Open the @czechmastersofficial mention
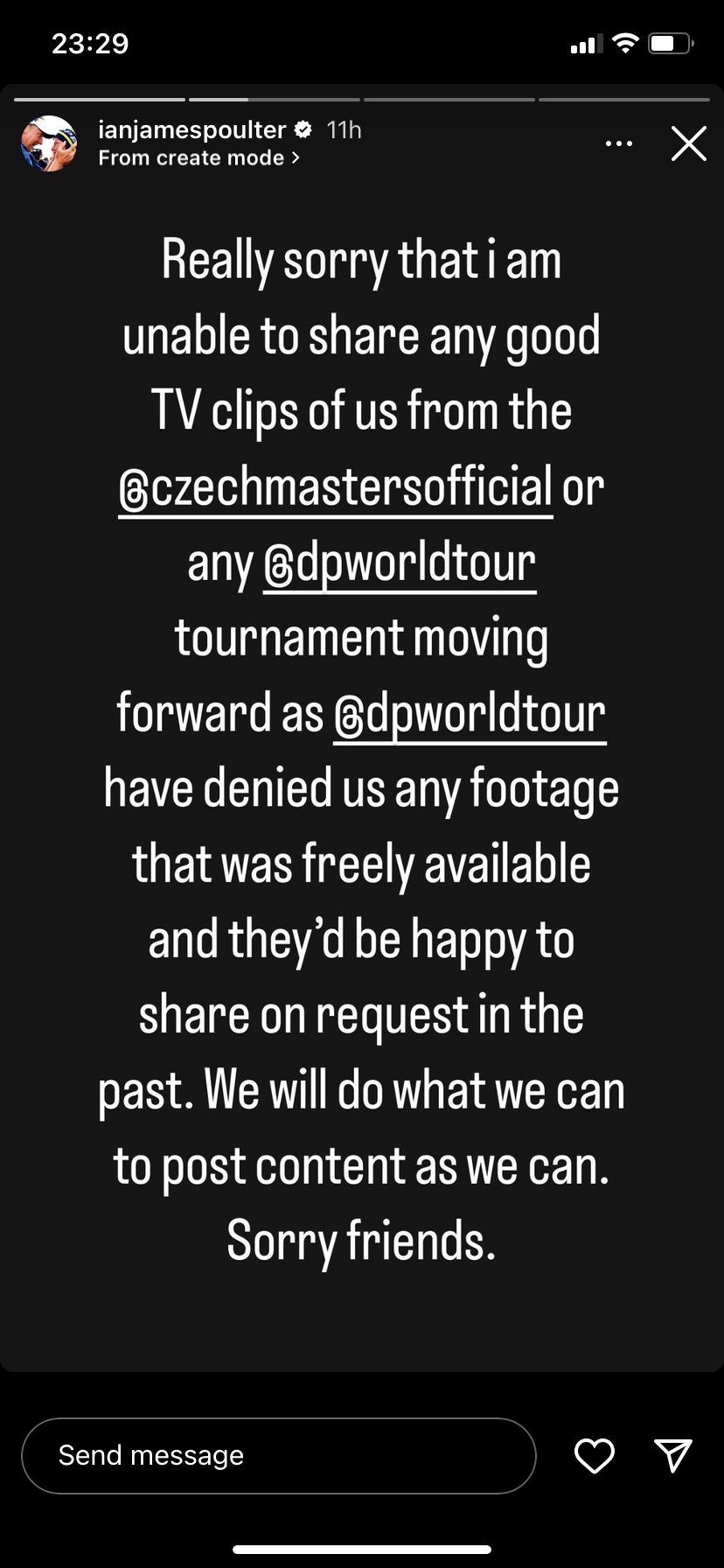This screenshot has width=724, height=1568. [336, 487]
